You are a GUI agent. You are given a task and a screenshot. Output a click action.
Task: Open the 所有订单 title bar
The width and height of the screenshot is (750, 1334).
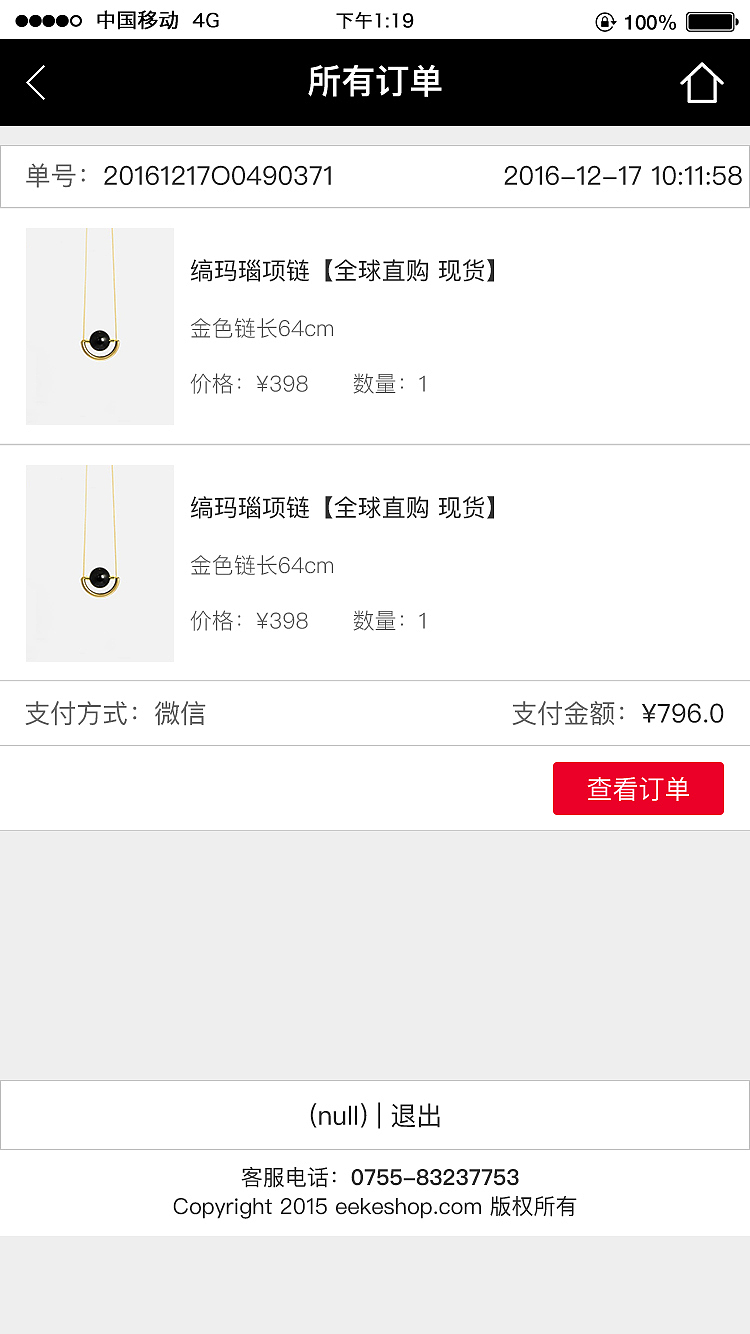[375, 82]
